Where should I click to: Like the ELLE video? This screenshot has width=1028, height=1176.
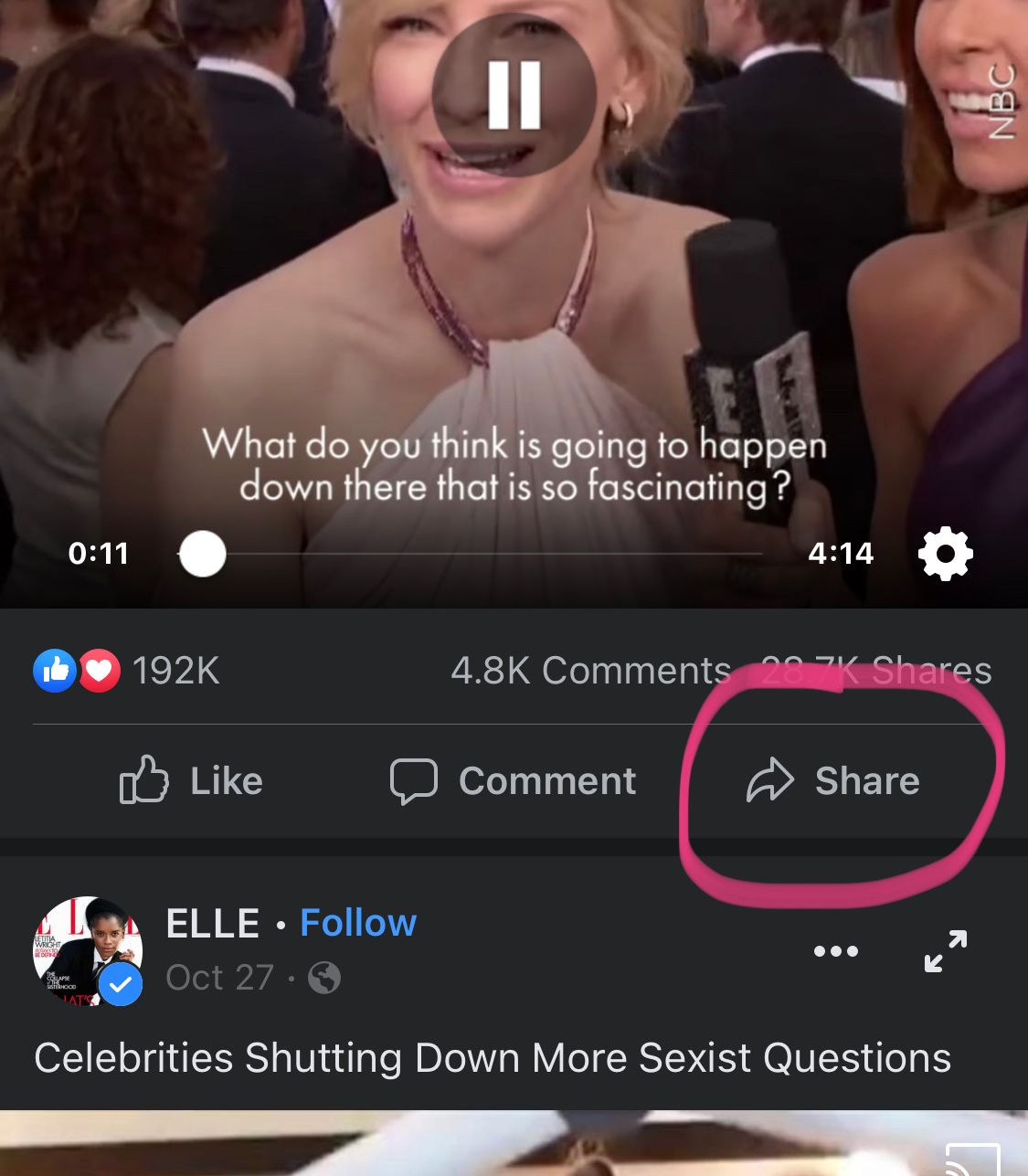tap(192, 781)
